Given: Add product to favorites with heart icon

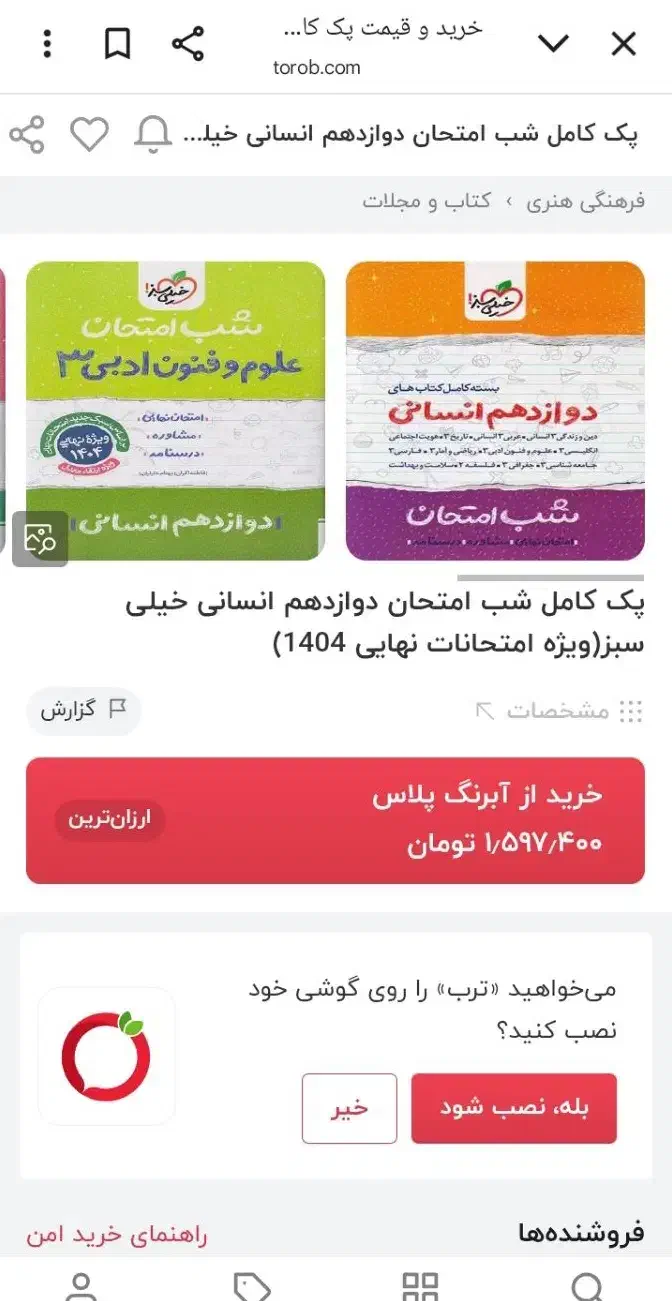Looking at the screenshot, I should click(89, 134).
